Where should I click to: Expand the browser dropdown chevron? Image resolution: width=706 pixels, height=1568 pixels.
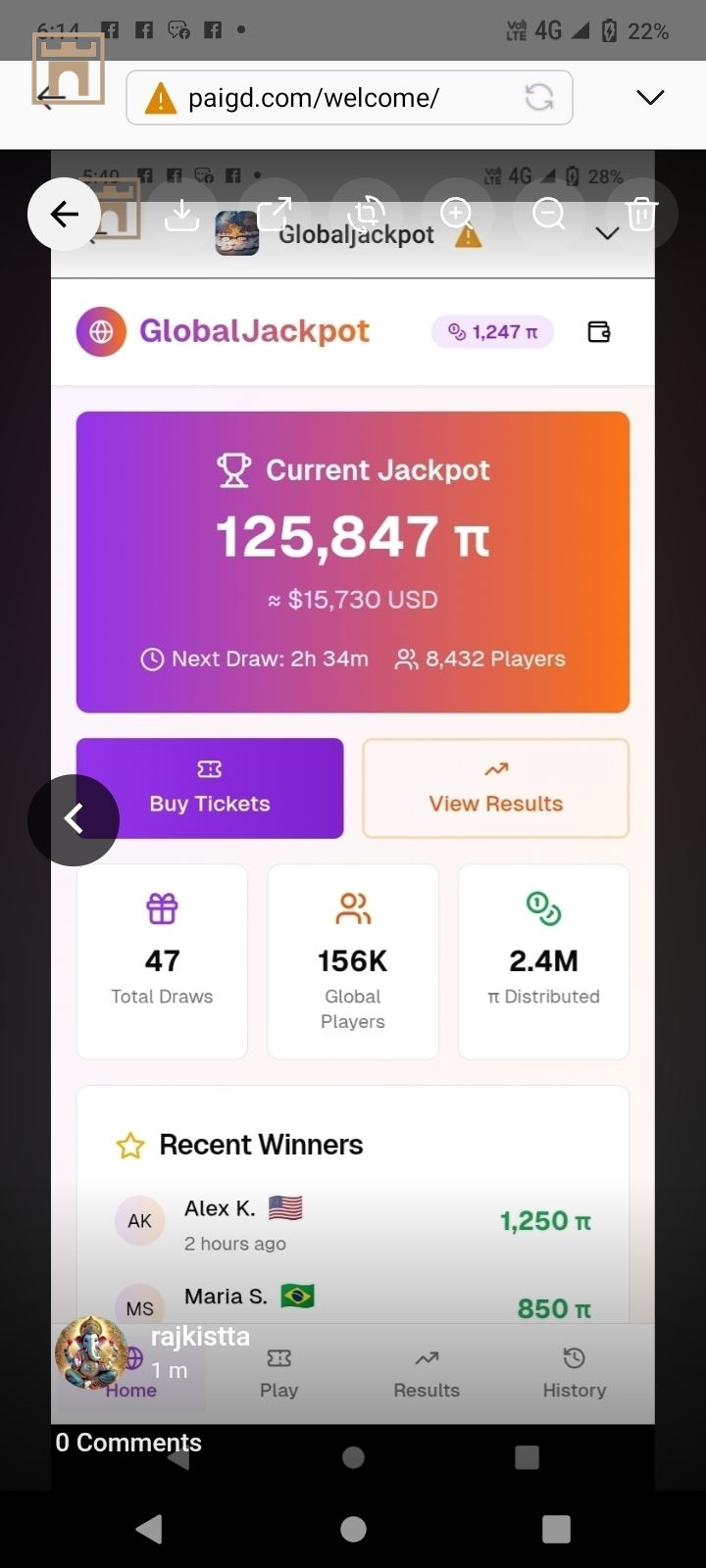point(649,97)
